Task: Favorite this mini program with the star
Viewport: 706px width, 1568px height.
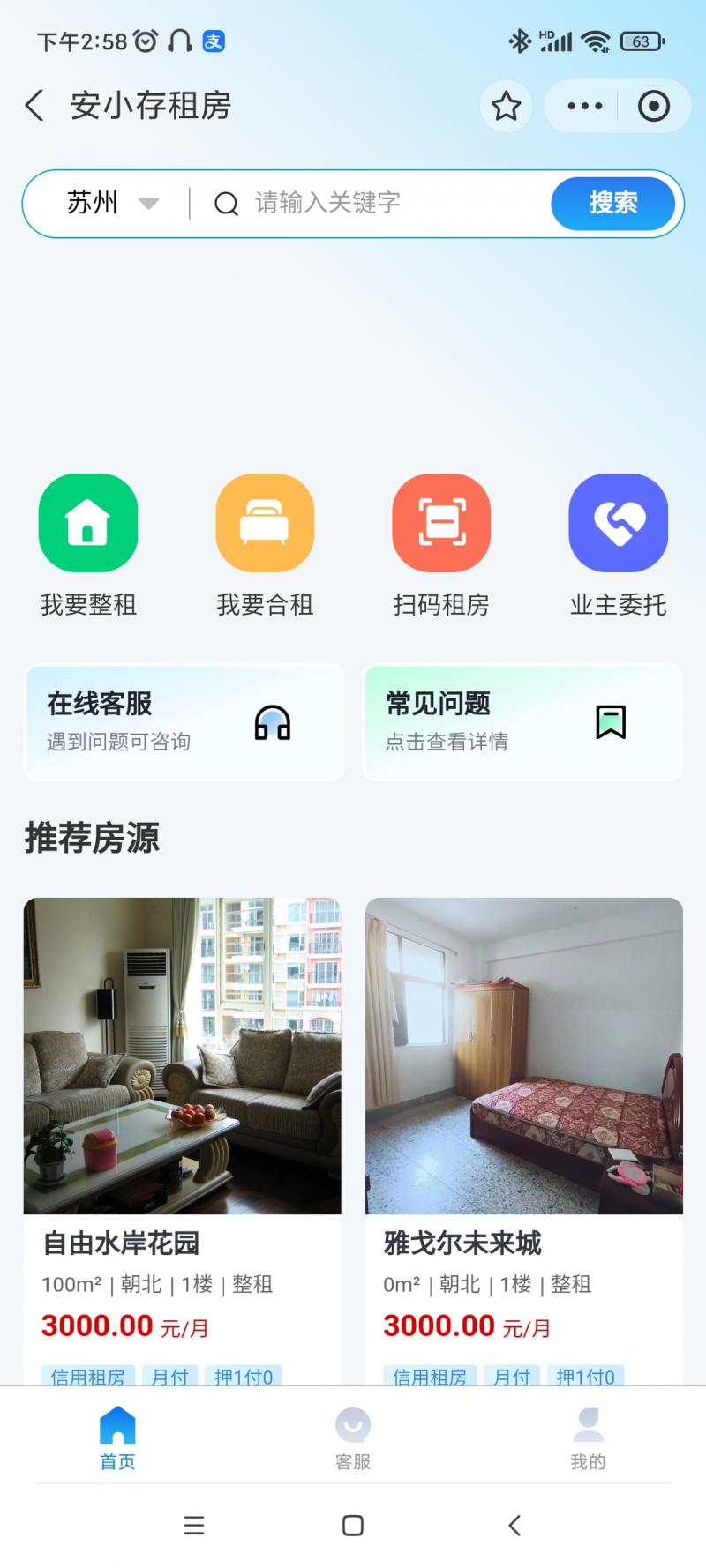Action: (506, 107)
